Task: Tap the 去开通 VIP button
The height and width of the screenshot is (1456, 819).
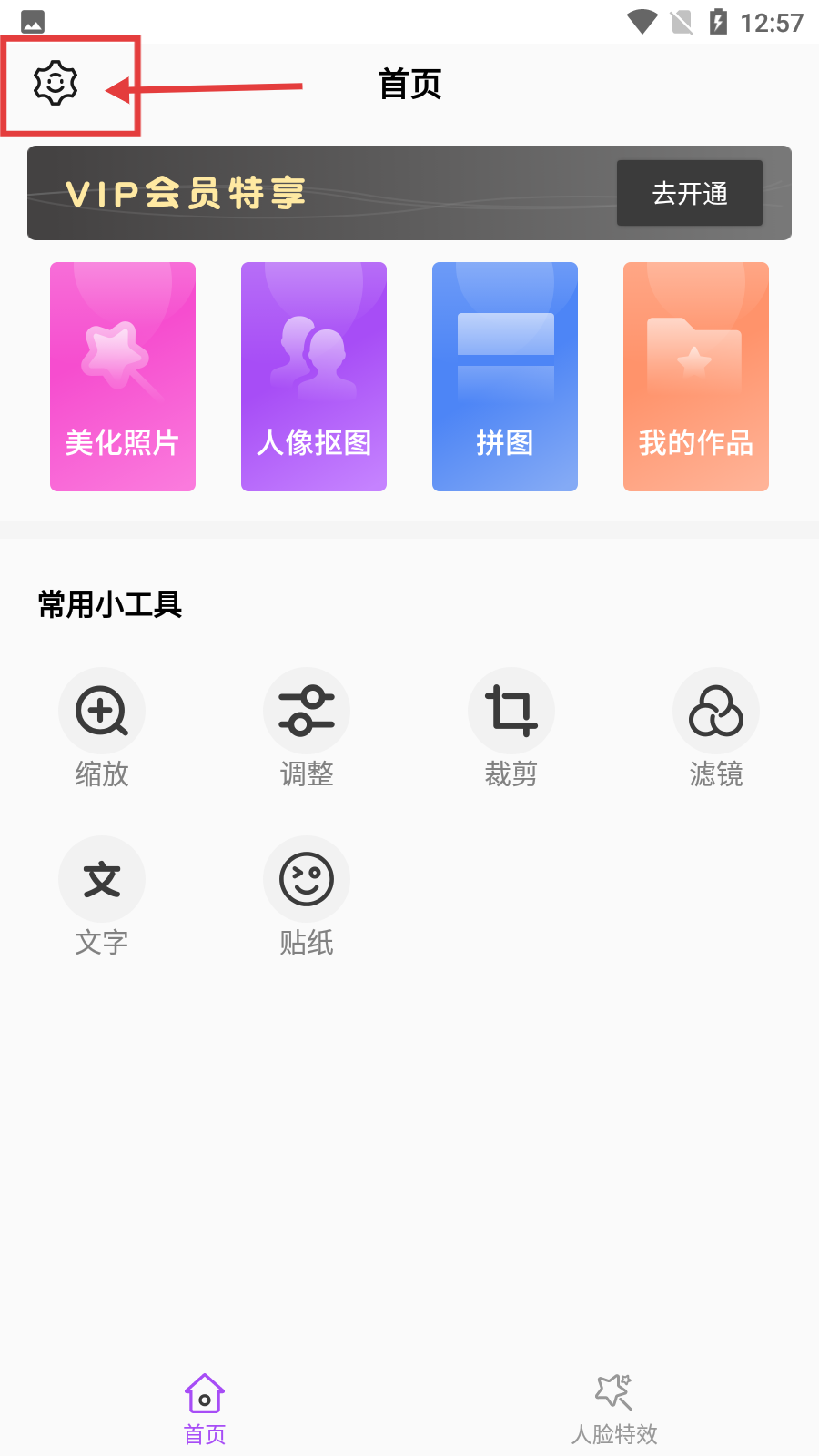Action: pyautogui.click(x=690, y=193)
